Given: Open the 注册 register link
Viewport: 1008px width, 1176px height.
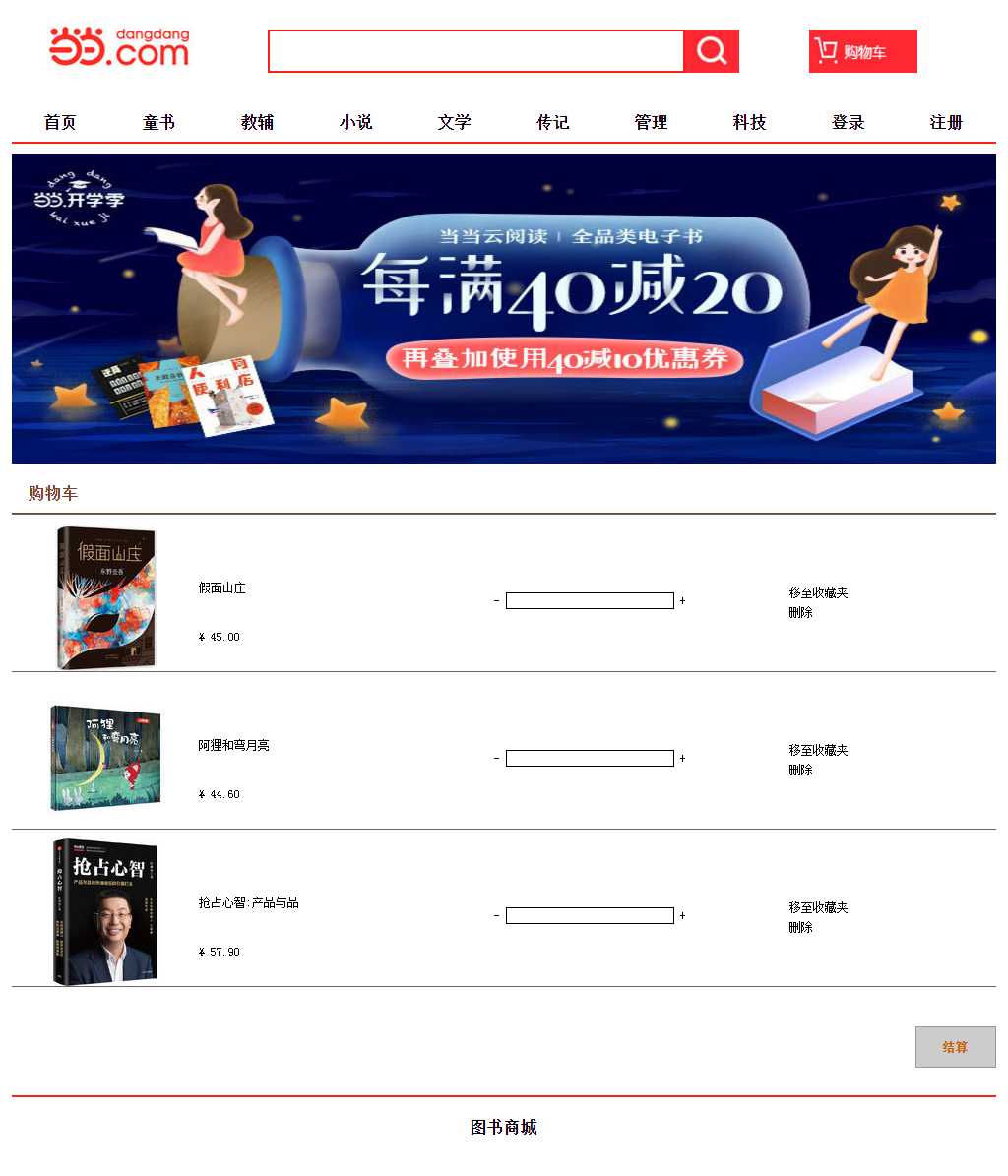Looking at the screenshot, I should click(946, 122).
